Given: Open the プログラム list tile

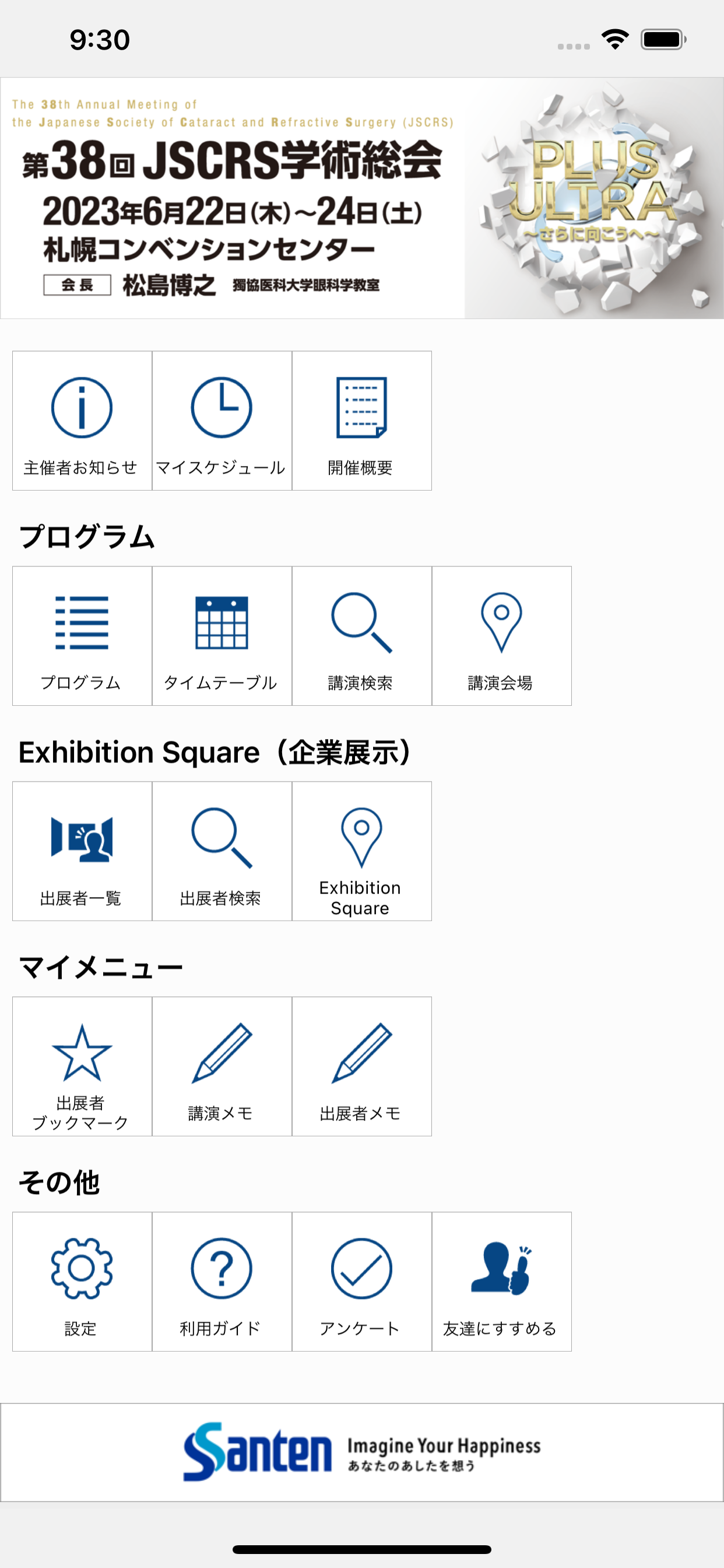Looking at the screenshot, I should tap(82, 636).
